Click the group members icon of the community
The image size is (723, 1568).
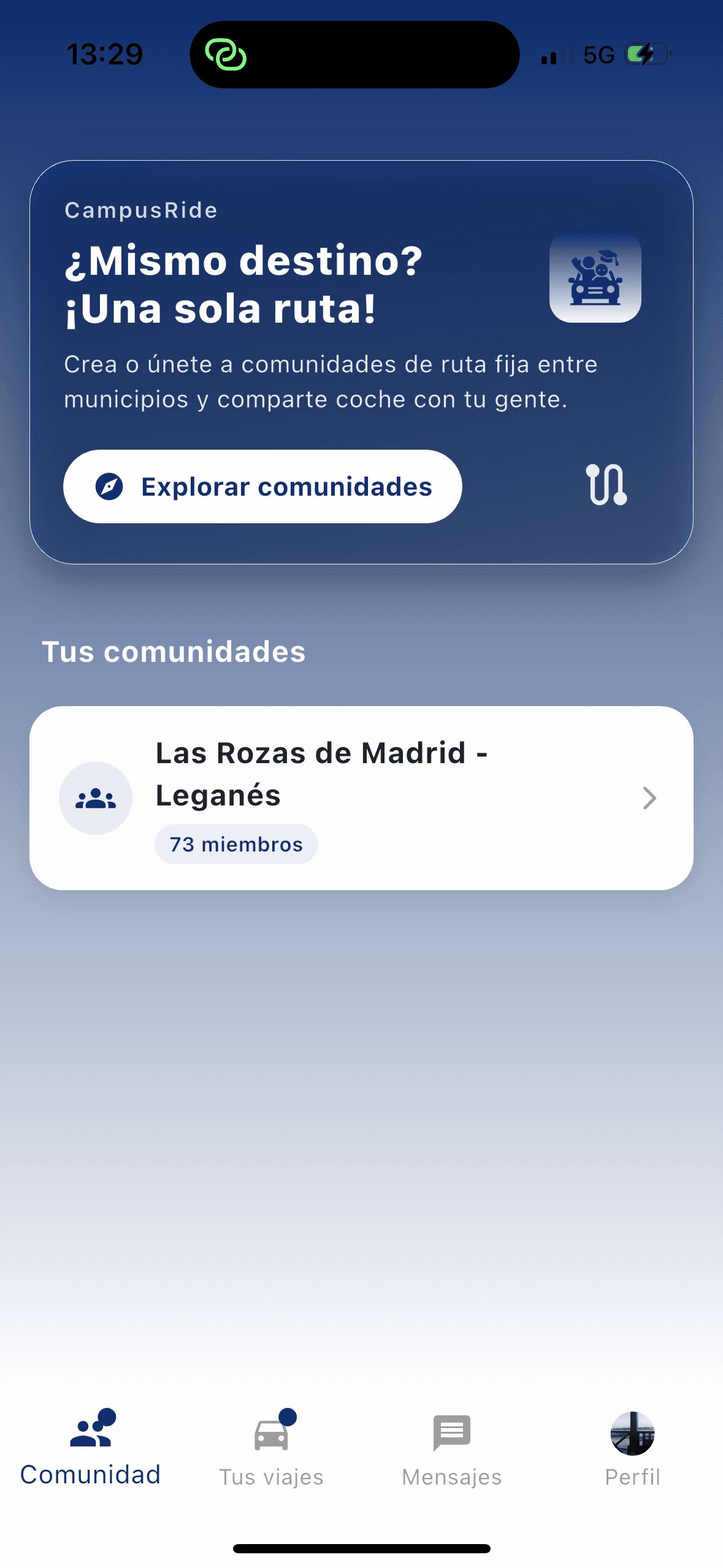pos(95,797)
